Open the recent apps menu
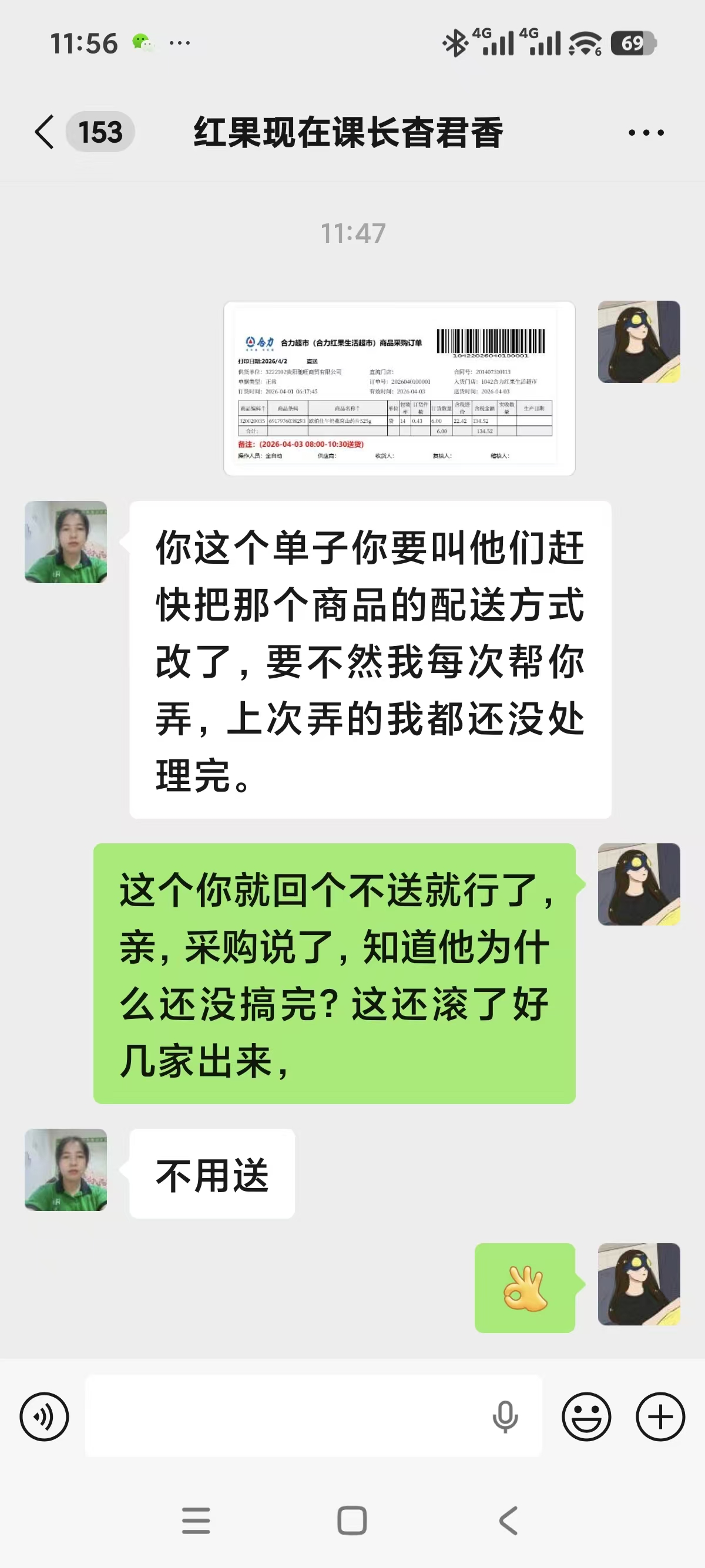The width and height of the screenshot is (705, 1568). coord(196,1520)
